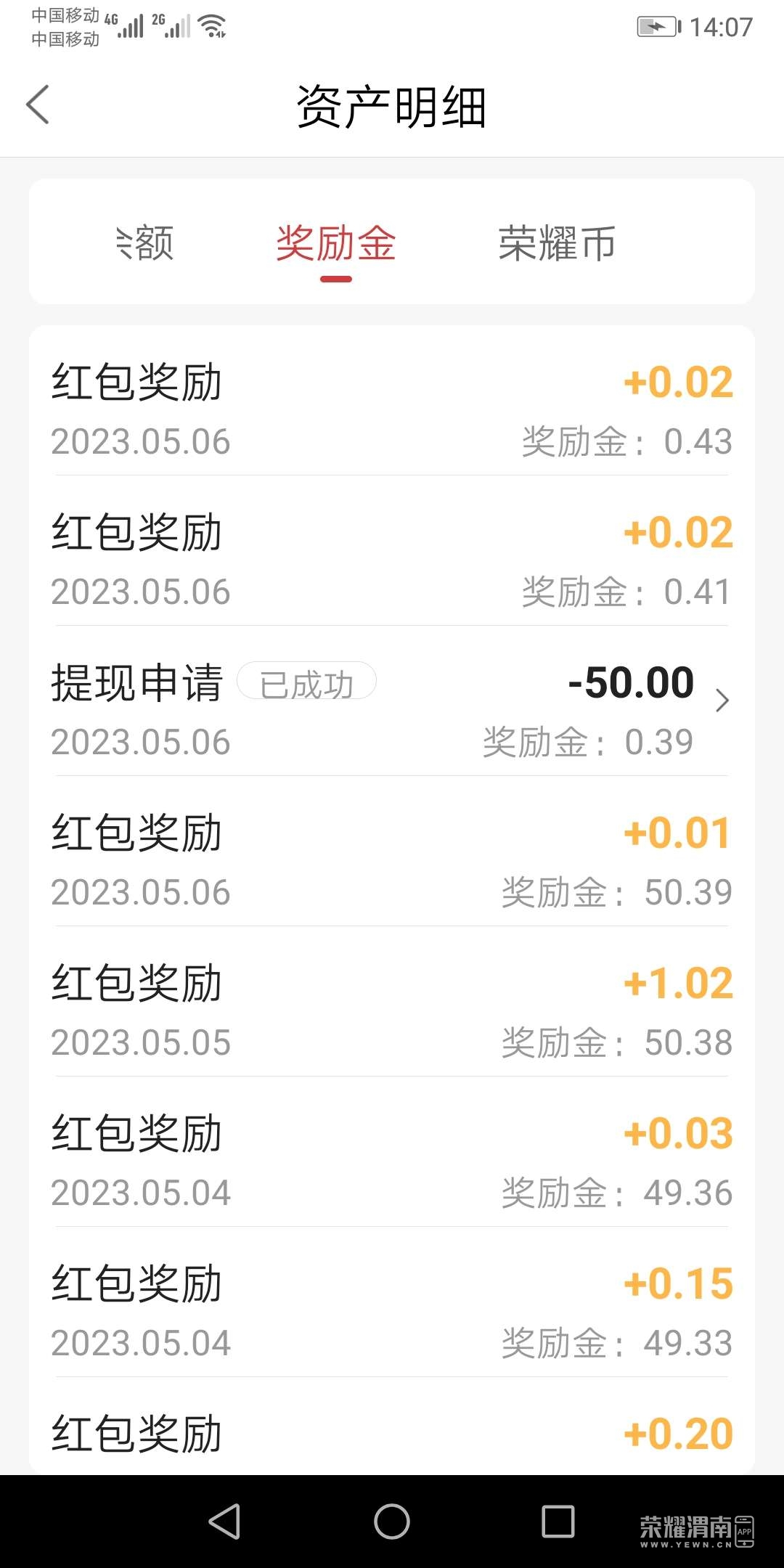Open the system recent apps view
The width and height of the screenshot is (784, 1568).
[x=558, y=1521]
